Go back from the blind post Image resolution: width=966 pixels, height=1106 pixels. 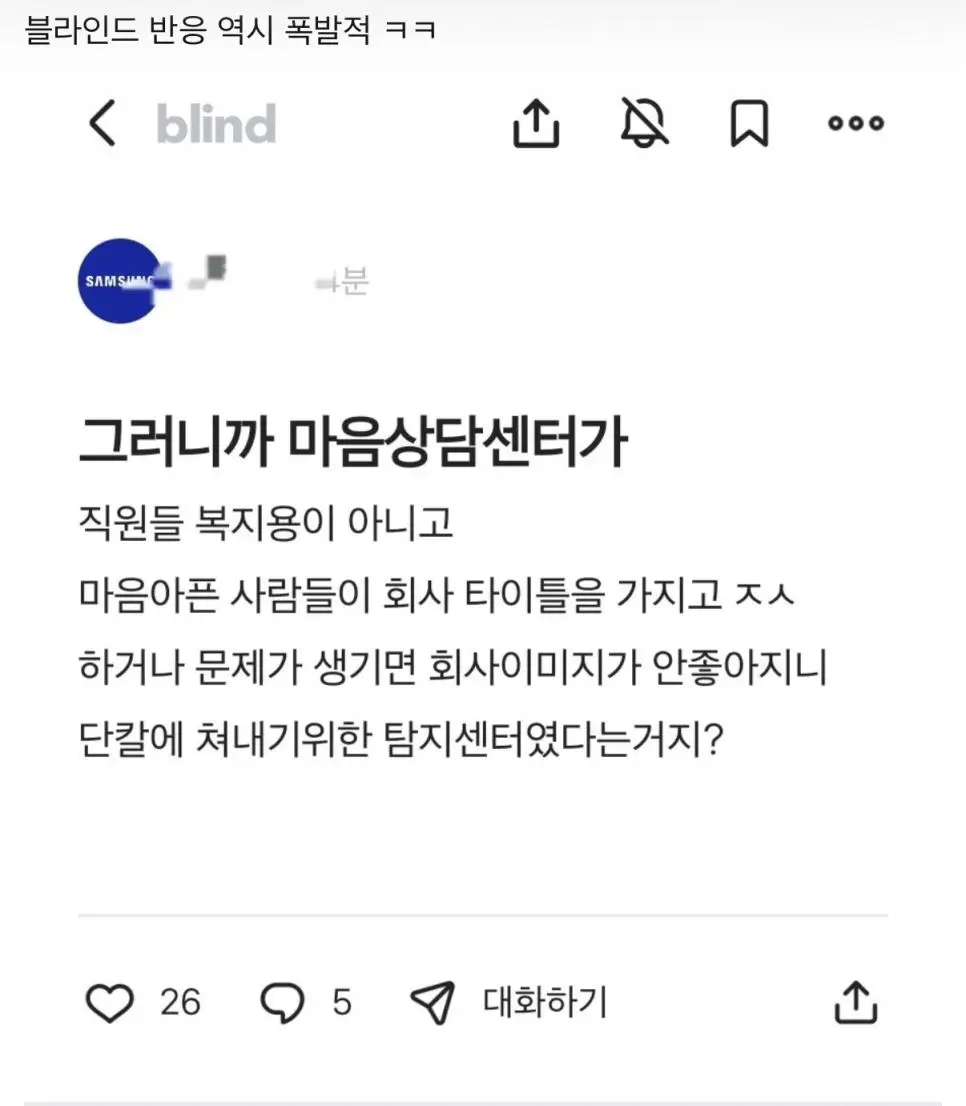pos(102,124)
